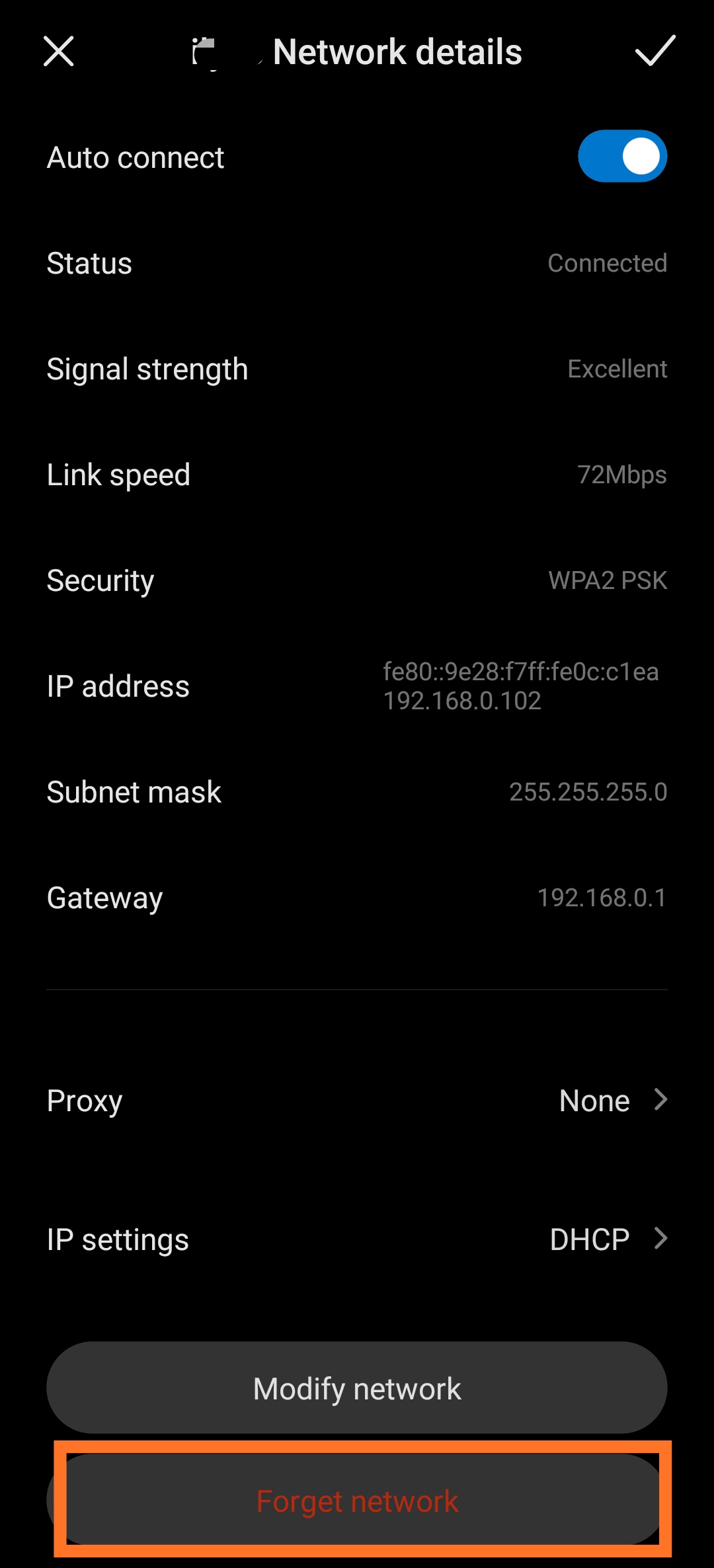Disable the Auto connect toggle
The height and width of the screenshot is (1568, 714).
(621, 155)
